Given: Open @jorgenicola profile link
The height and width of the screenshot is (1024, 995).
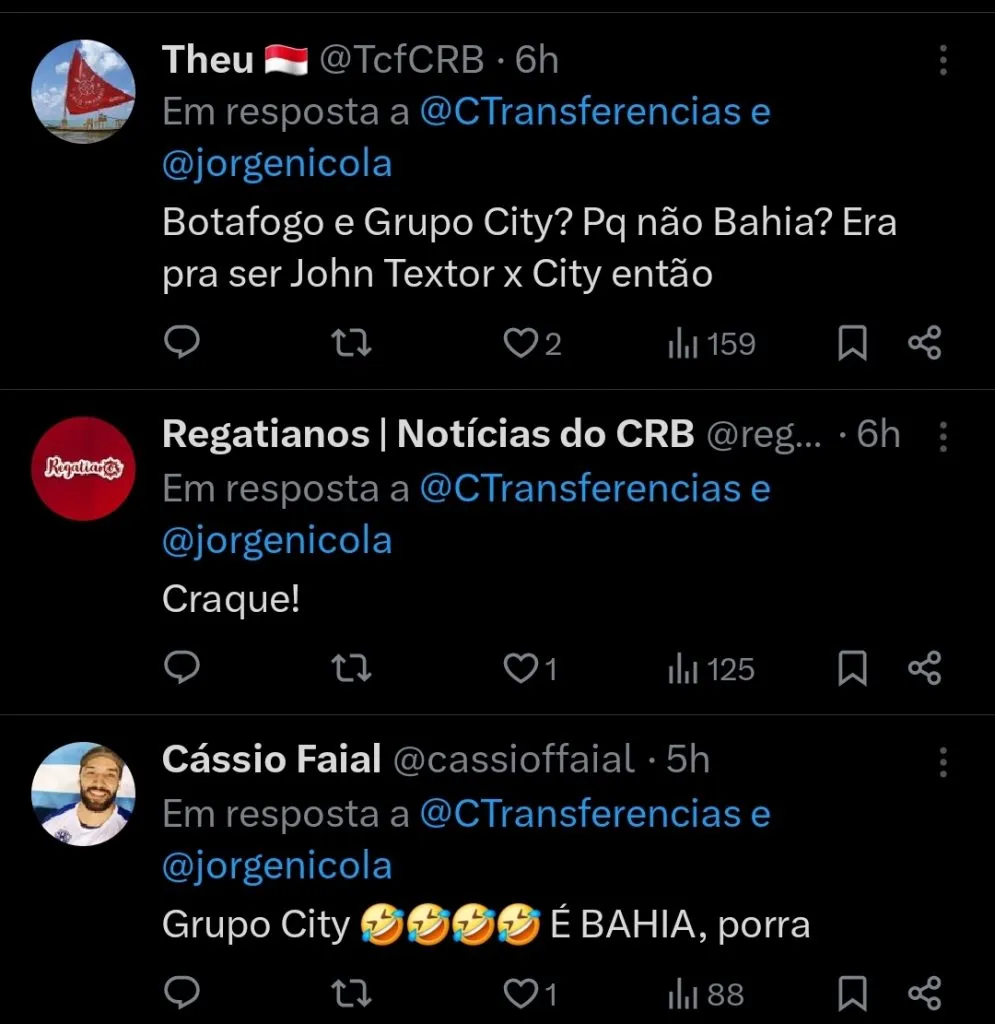Looking at the screenshot, I should coord(277,163).
